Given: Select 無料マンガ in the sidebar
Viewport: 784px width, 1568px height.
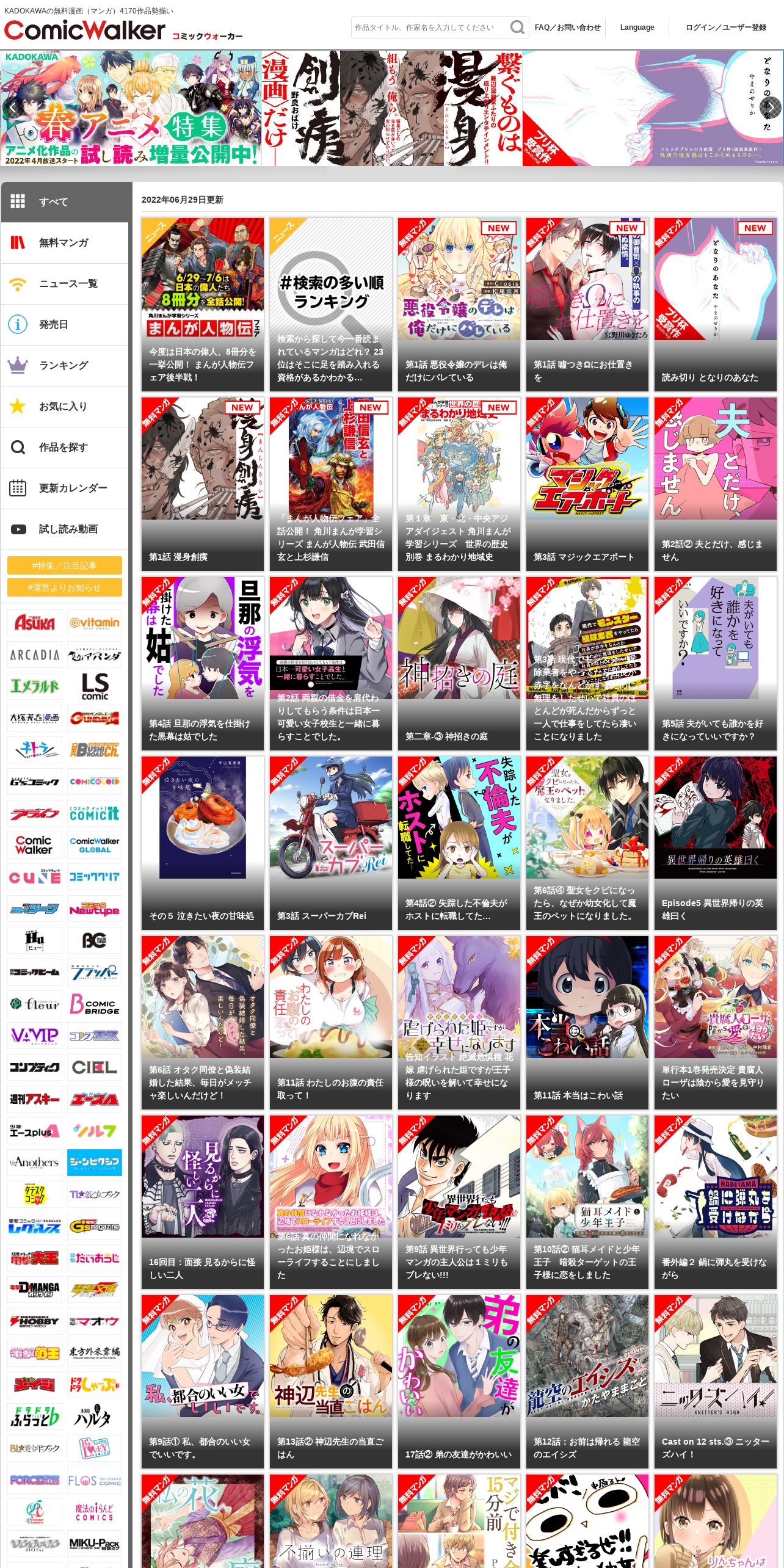Looking at the screenshot, I should click(x=65, y=242).
